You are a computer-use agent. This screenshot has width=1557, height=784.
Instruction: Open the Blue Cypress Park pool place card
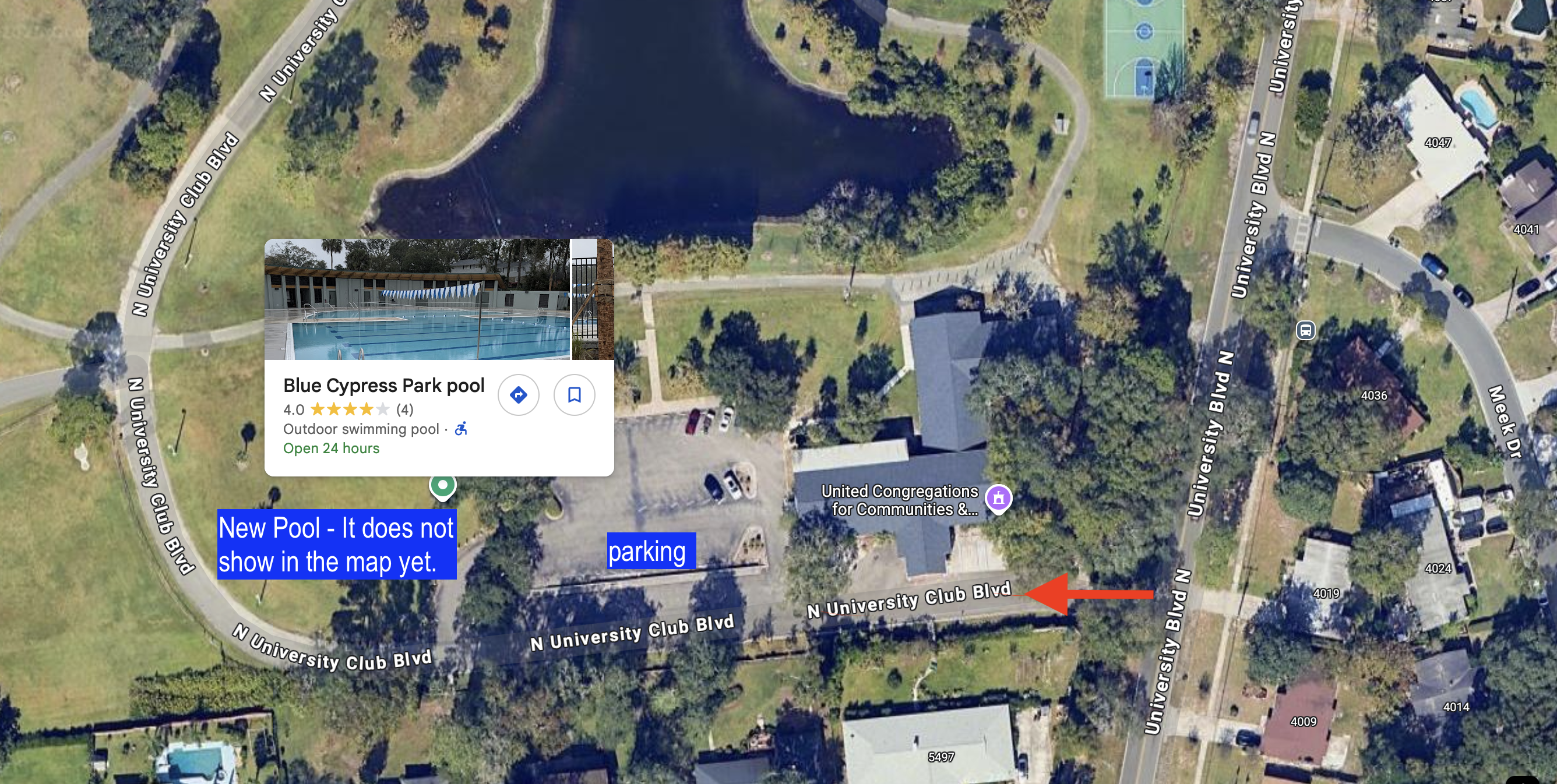pos(383,386)
